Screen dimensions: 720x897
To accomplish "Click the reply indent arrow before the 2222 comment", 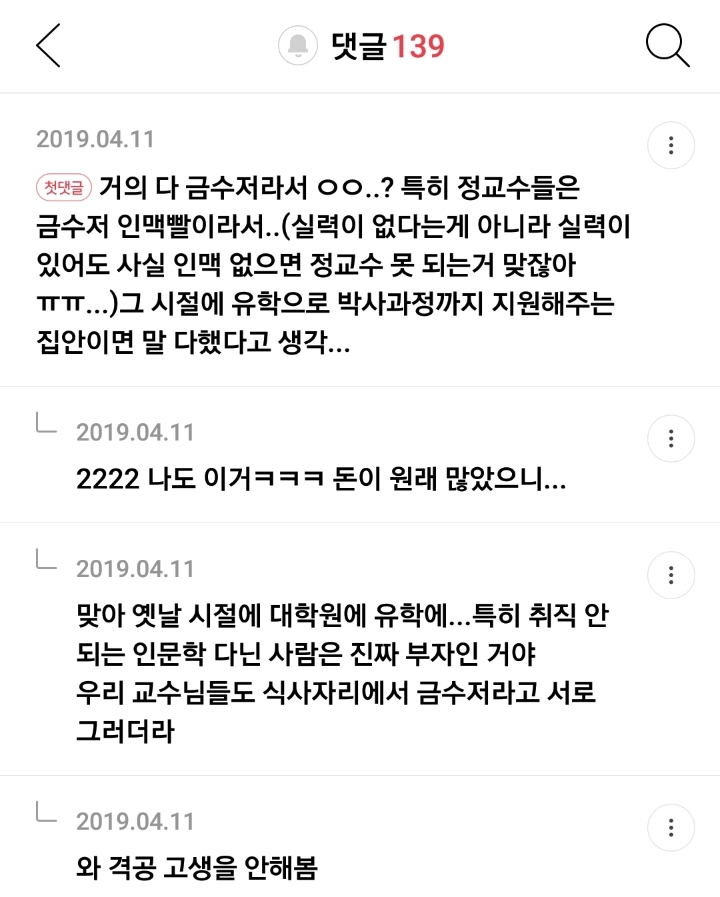I will (x=43, y=428).
